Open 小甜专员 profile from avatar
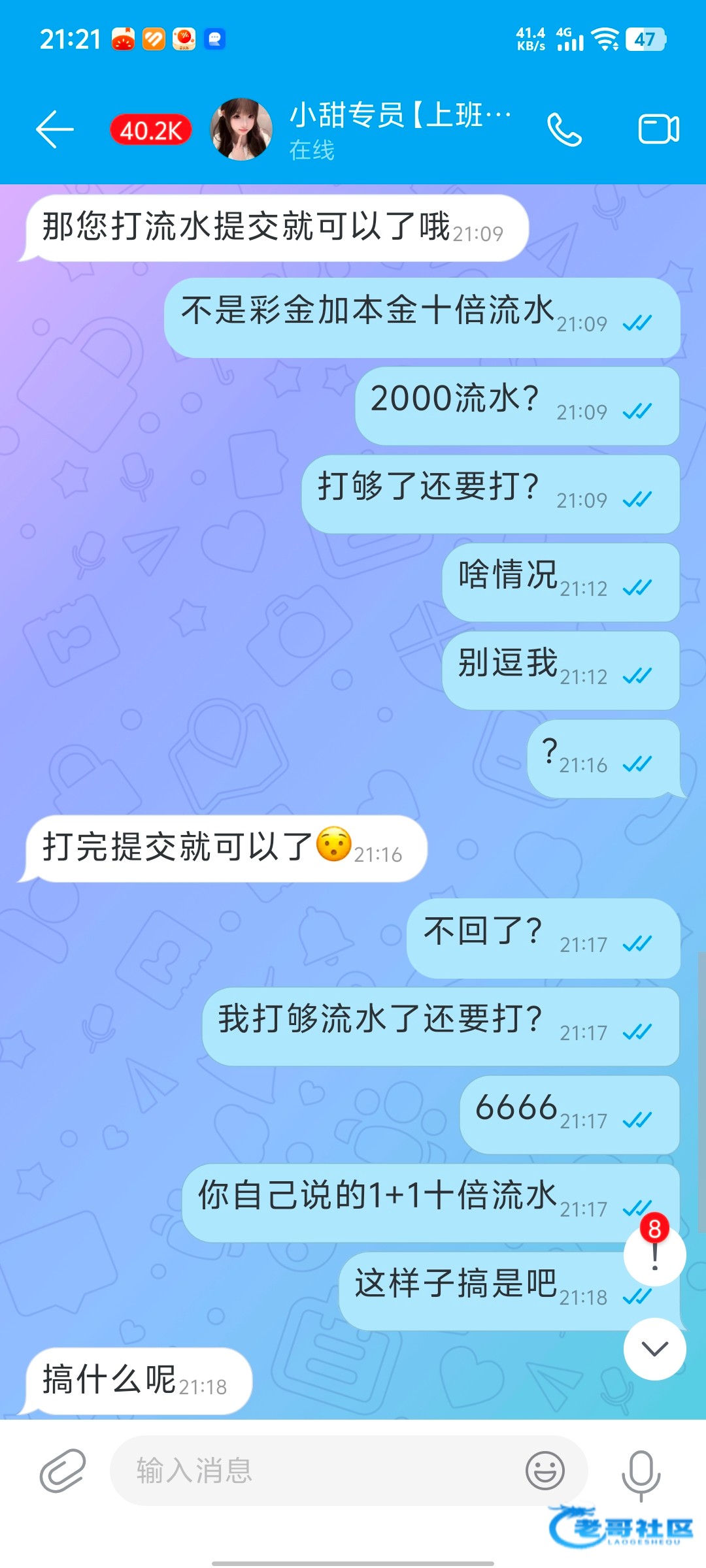 pyautogui.click(x=241, y=129)
